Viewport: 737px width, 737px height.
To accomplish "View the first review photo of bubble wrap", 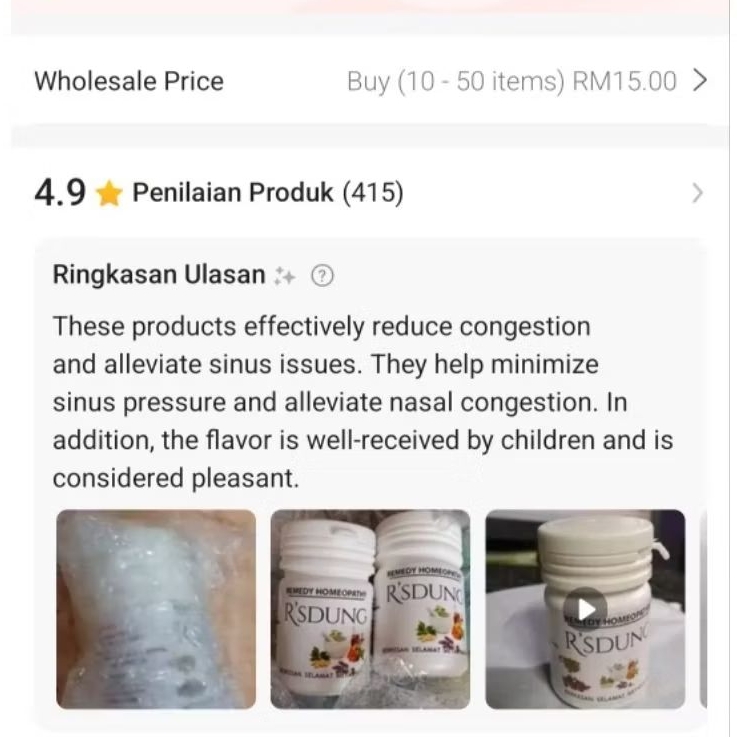I will (156, 609).
